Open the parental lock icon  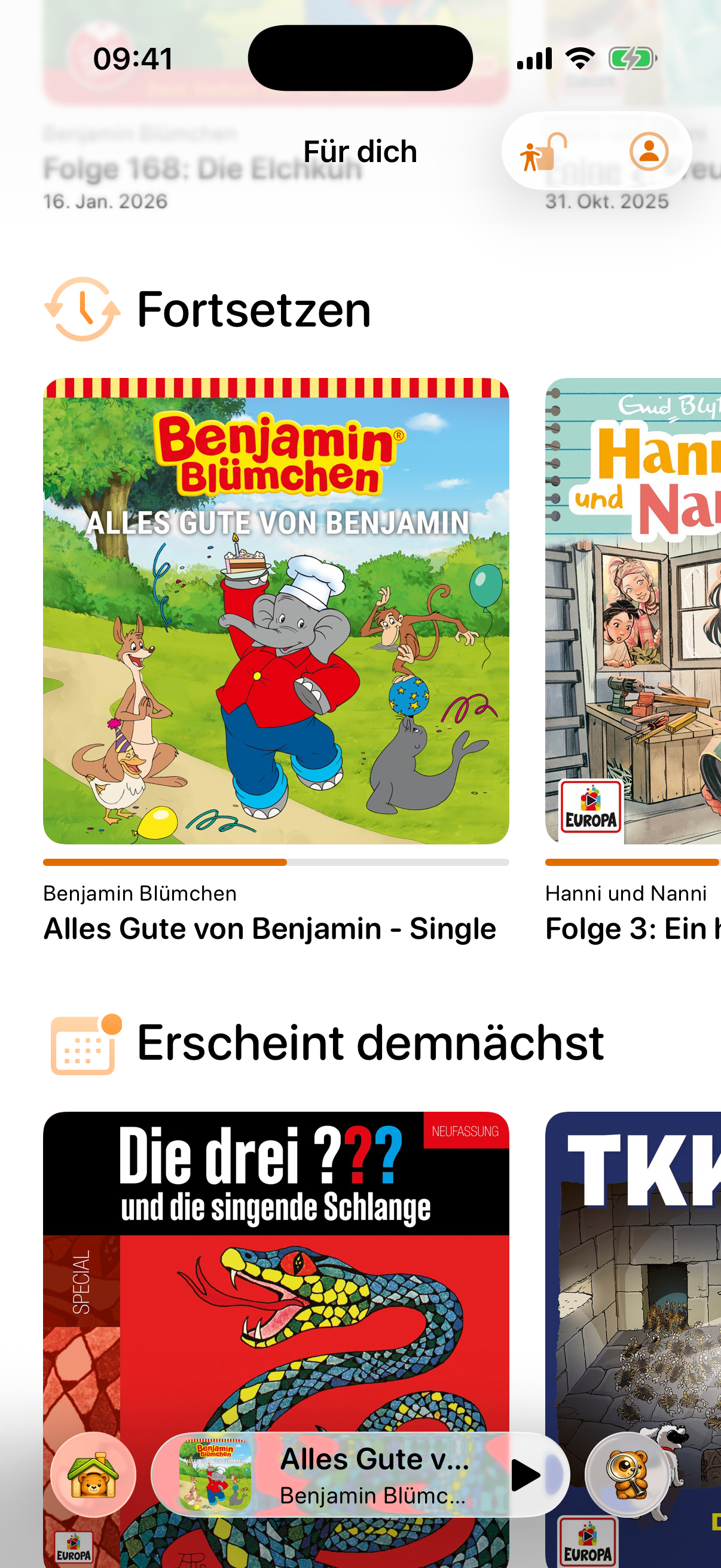click(x=543, y=151)
